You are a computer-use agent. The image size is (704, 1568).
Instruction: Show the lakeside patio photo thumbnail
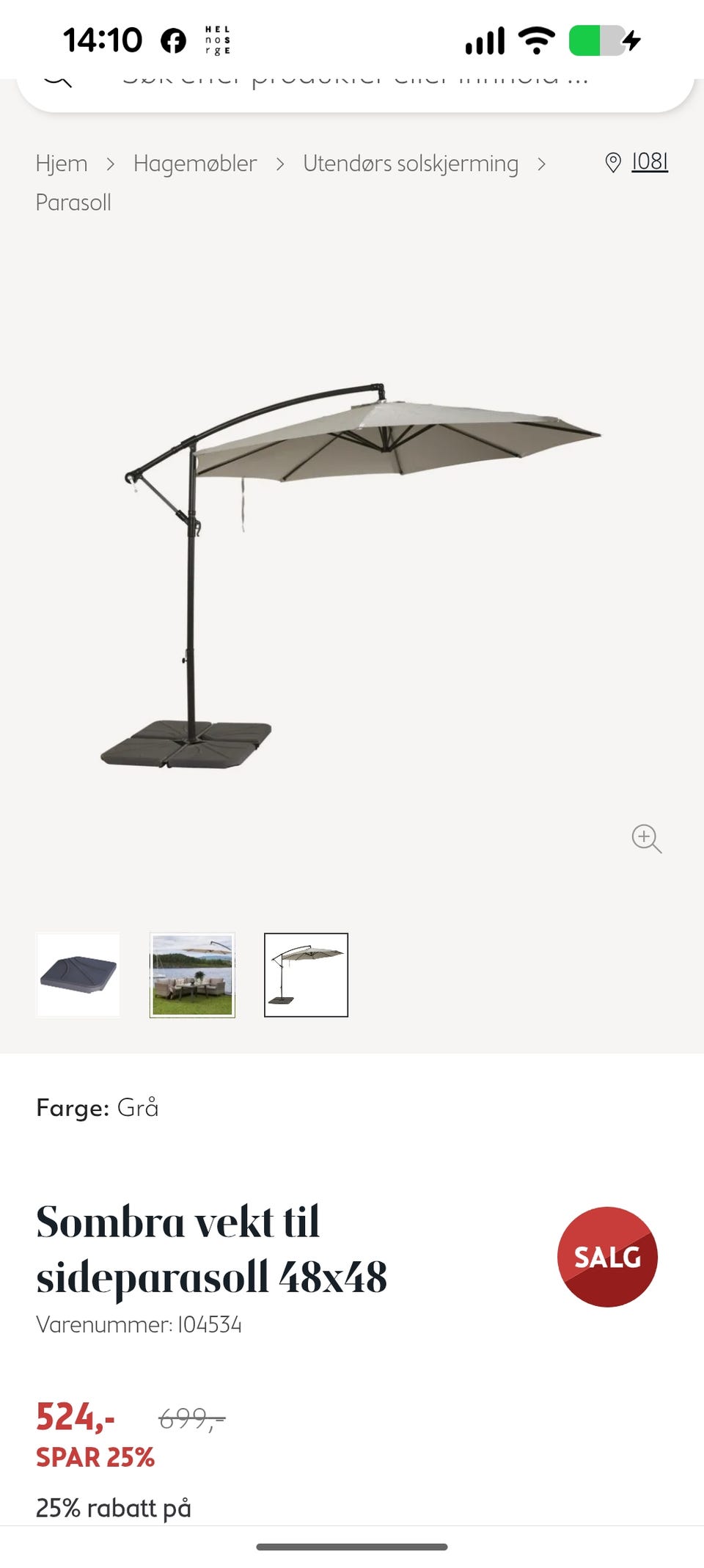(x=192, y=975)
